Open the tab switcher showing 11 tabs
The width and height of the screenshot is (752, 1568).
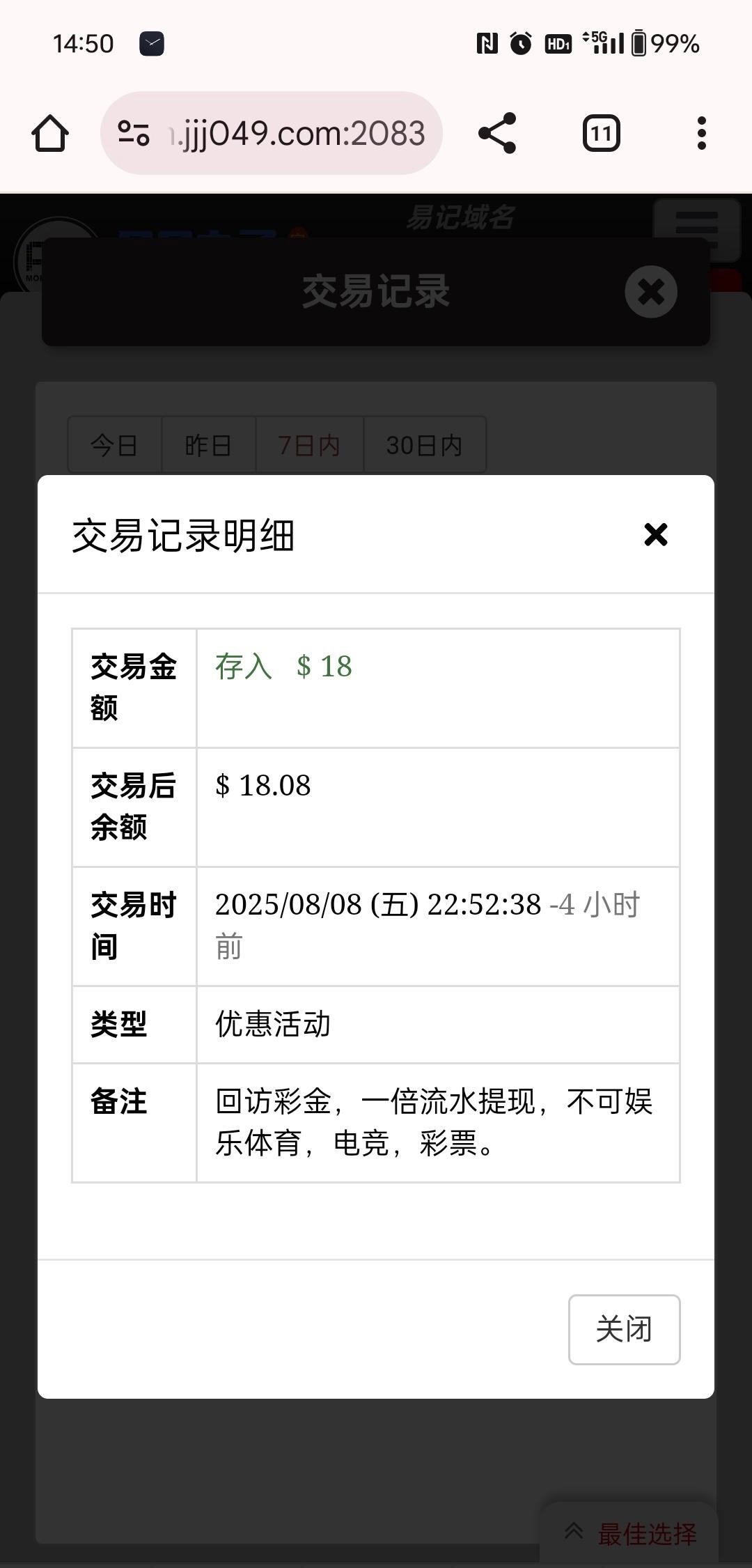[602, 132]
